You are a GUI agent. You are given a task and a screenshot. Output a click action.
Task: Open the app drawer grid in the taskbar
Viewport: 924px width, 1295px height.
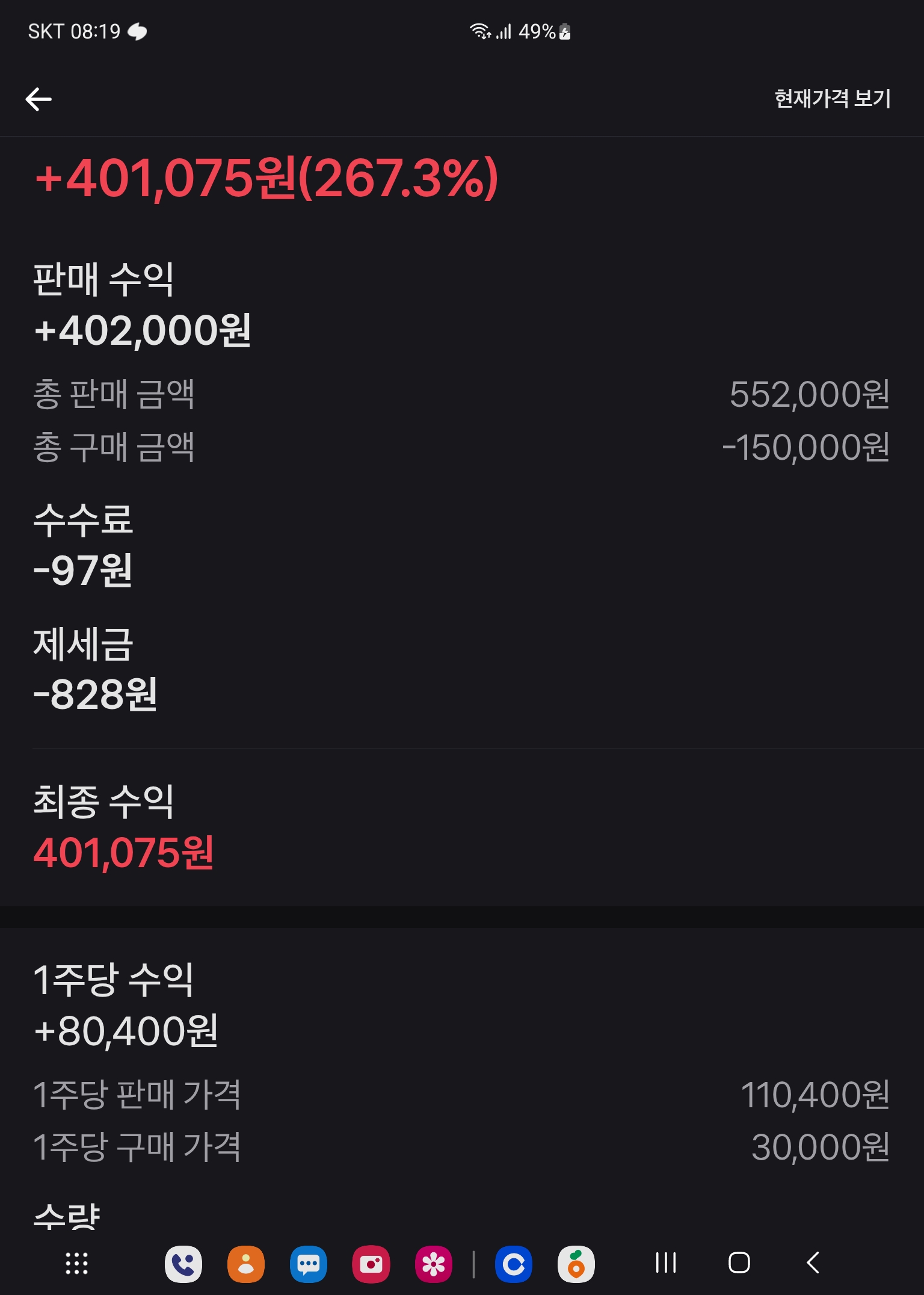coord(76,1263)
